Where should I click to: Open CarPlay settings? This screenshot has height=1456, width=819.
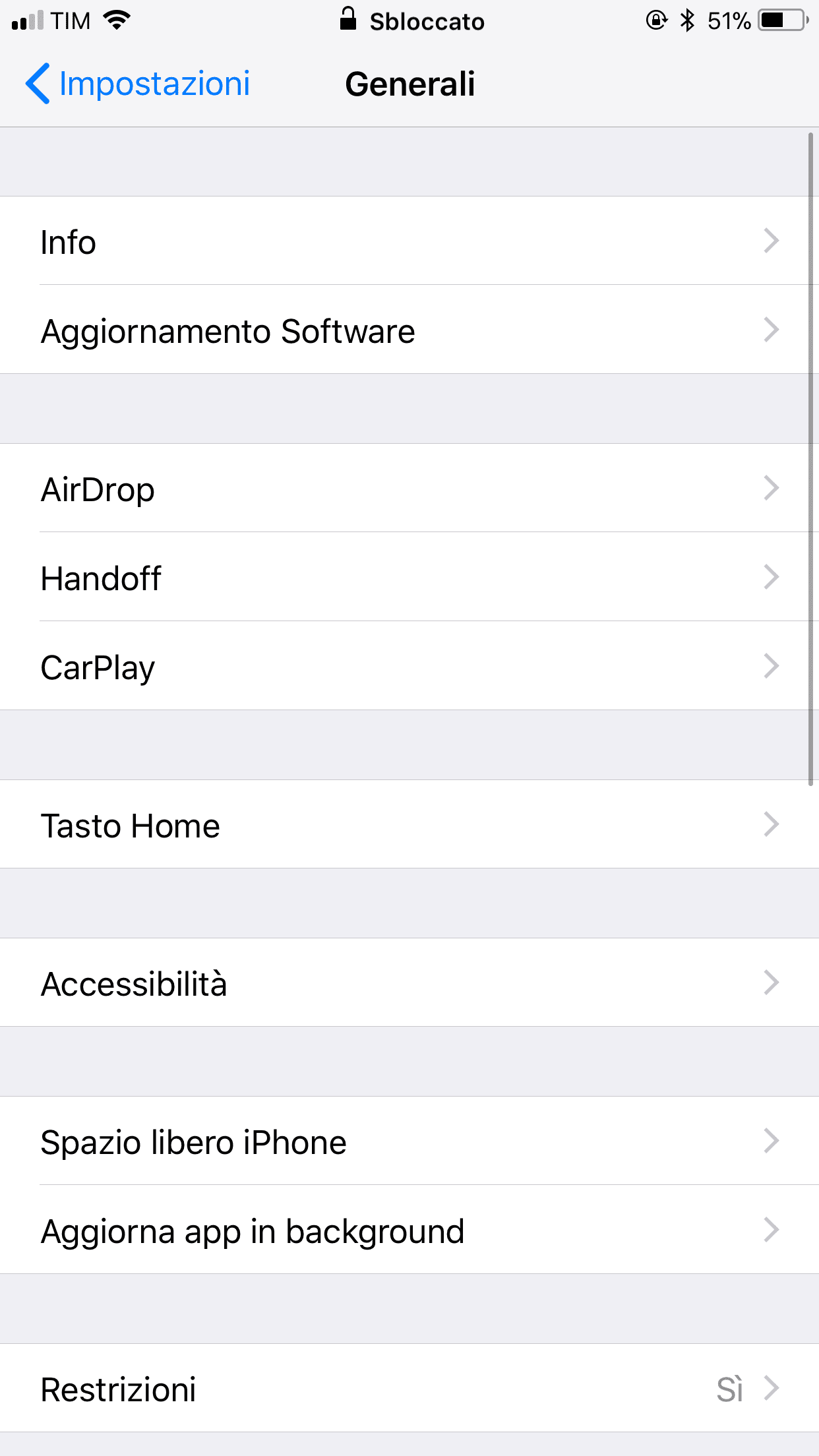(x=409, y=666)
